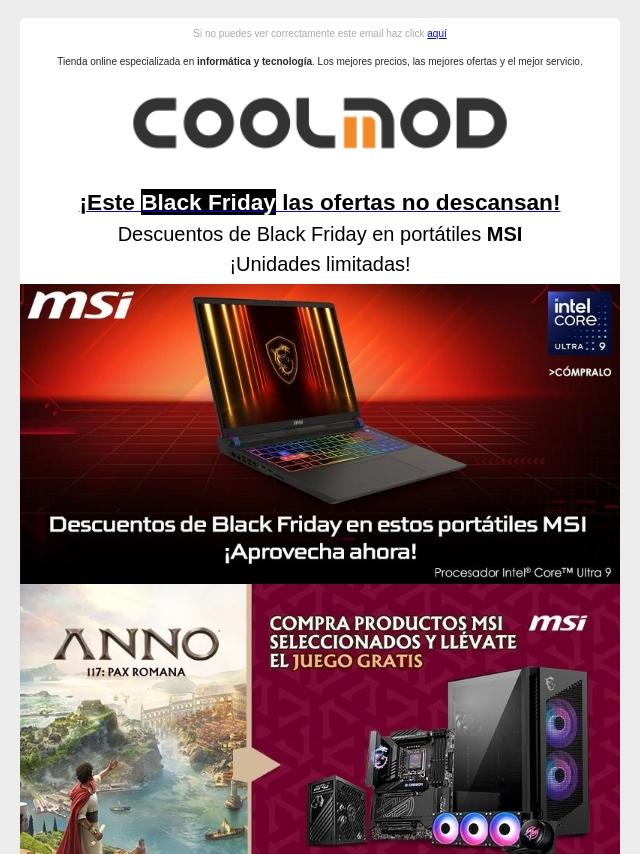Open the MSI laptop Black Friday banner

320,434
